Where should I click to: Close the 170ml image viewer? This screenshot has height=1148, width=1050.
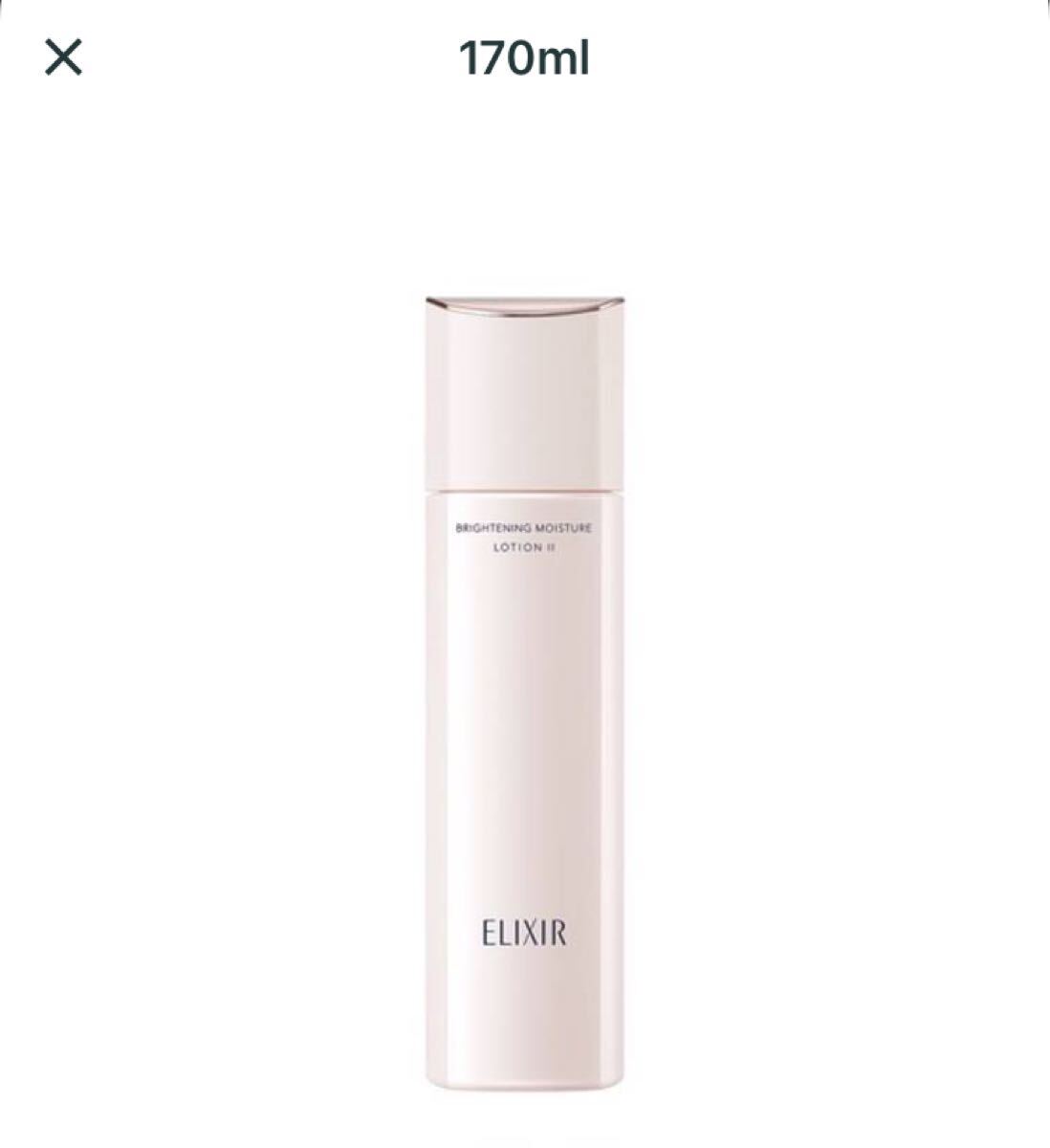point(64,57)
